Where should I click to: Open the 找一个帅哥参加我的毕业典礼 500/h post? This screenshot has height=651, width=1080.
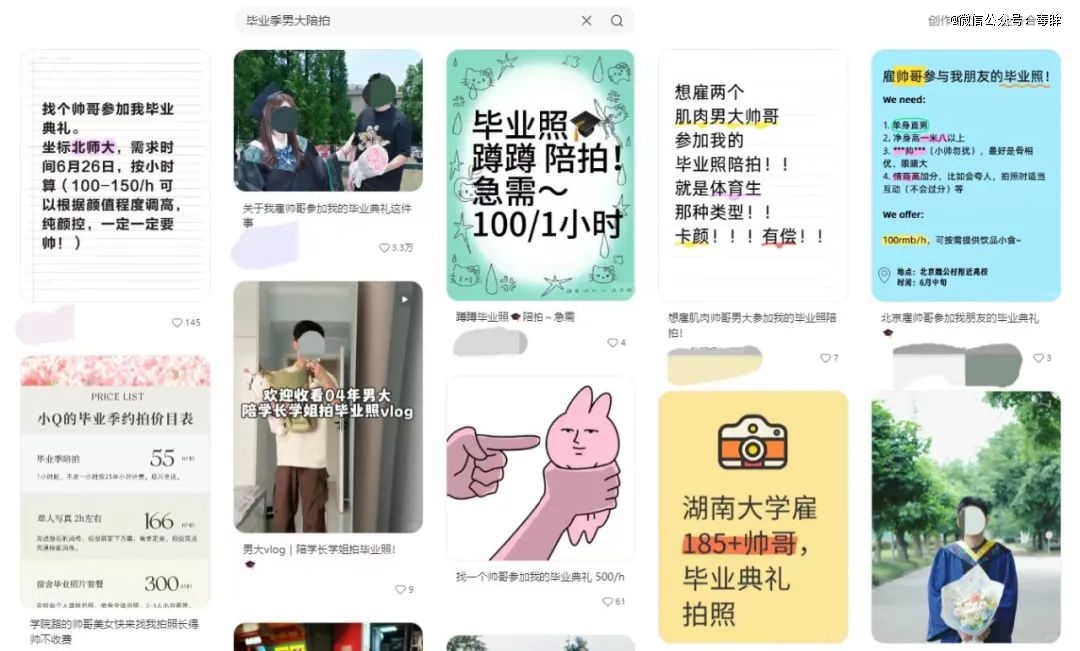click(x=540, y=468)
